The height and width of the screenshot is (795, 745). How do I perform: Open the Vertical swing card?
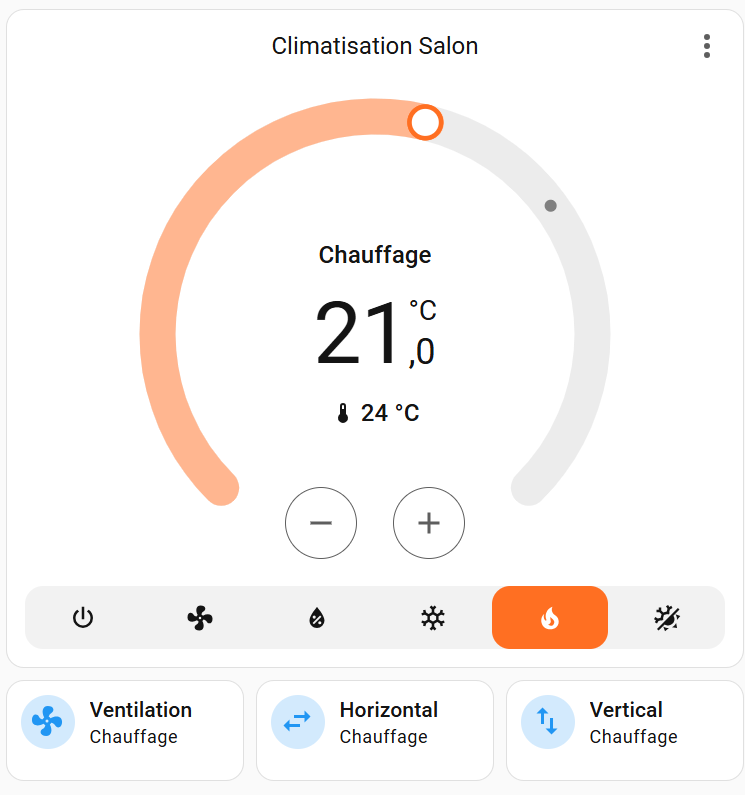625,730
